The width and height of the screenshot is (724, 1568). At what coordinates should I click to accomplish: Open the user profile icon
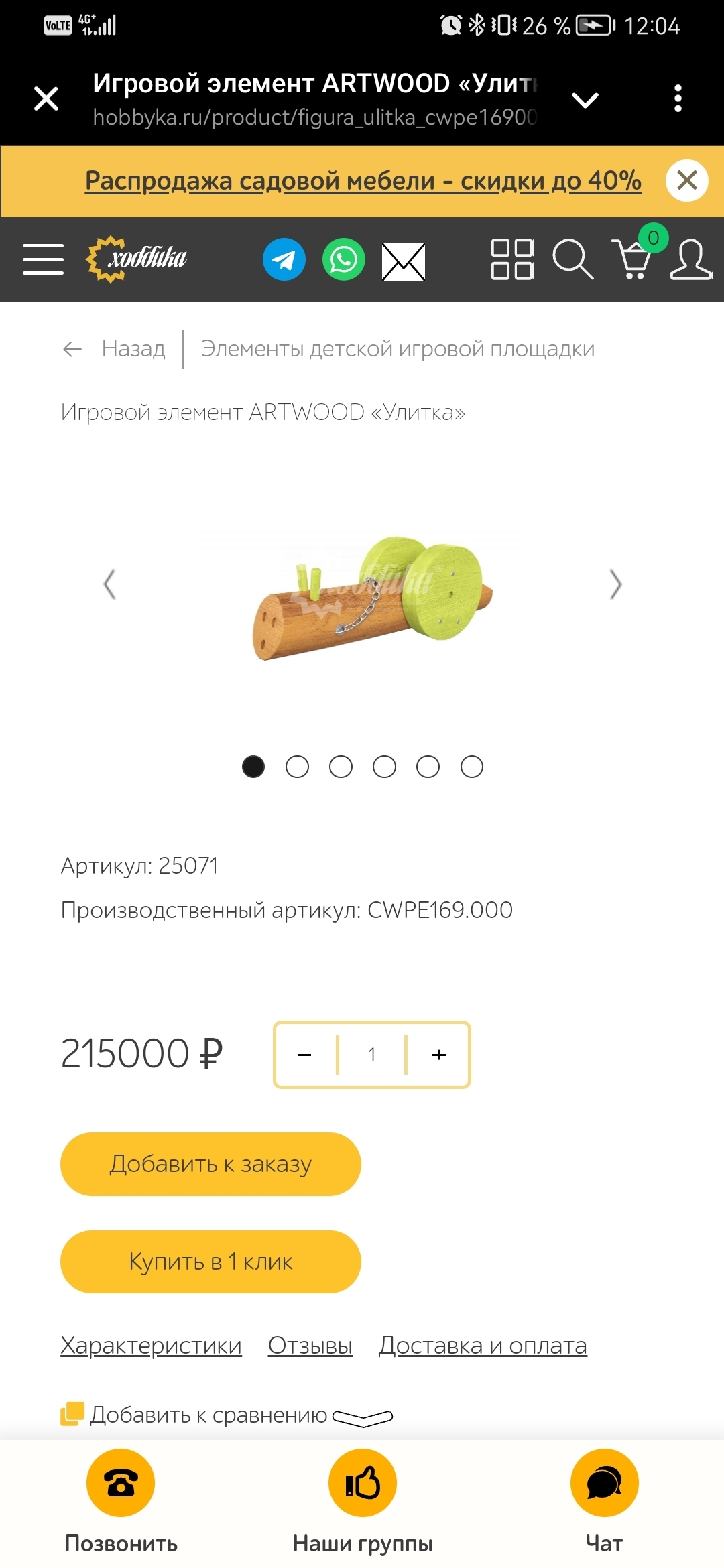coord(691,259)
